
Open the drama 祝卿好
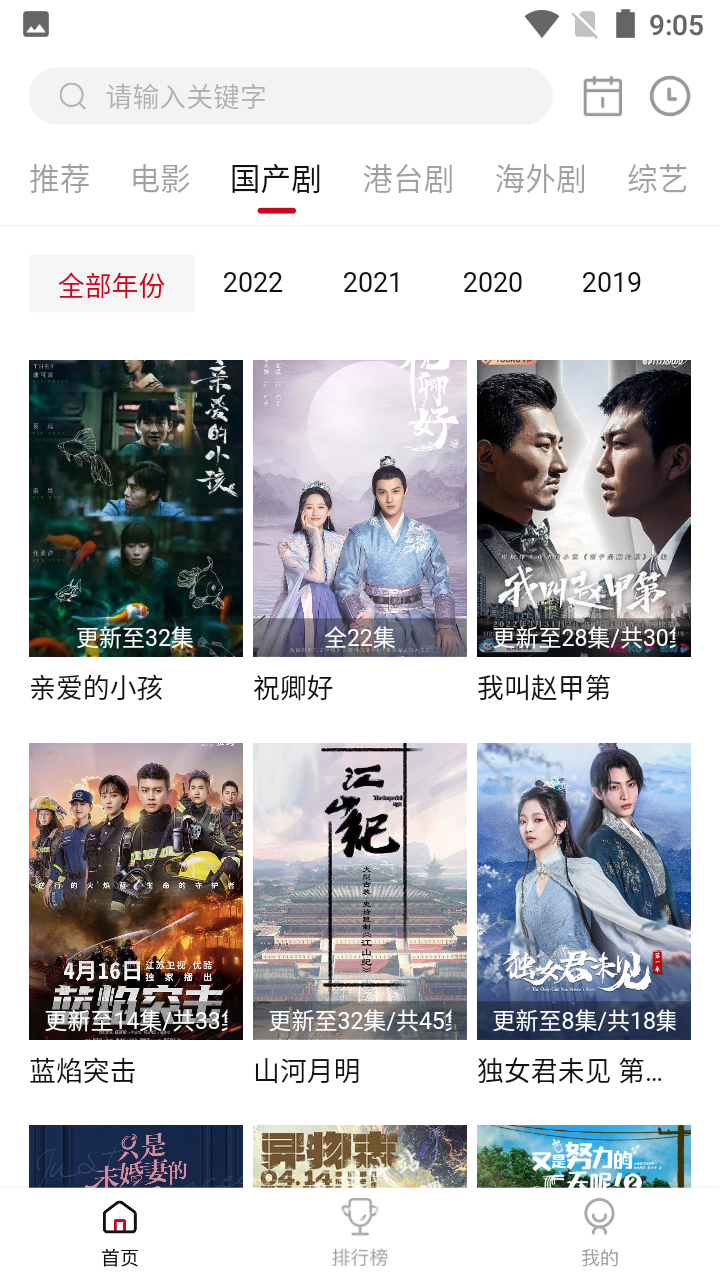point(360,508)
